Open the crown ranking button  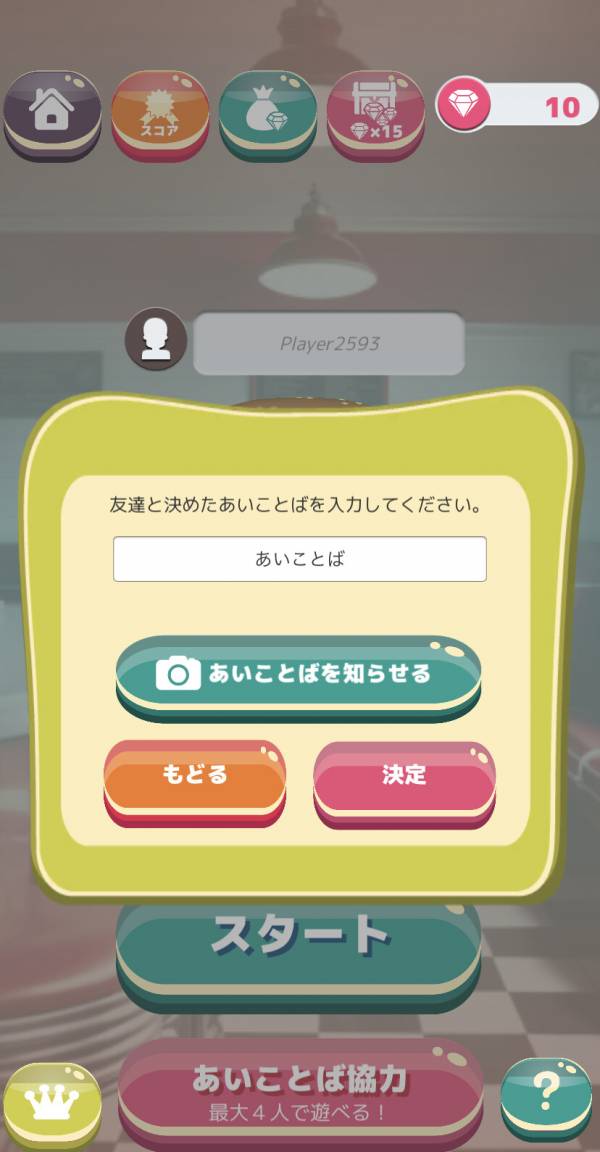(x=51, y=1101)
